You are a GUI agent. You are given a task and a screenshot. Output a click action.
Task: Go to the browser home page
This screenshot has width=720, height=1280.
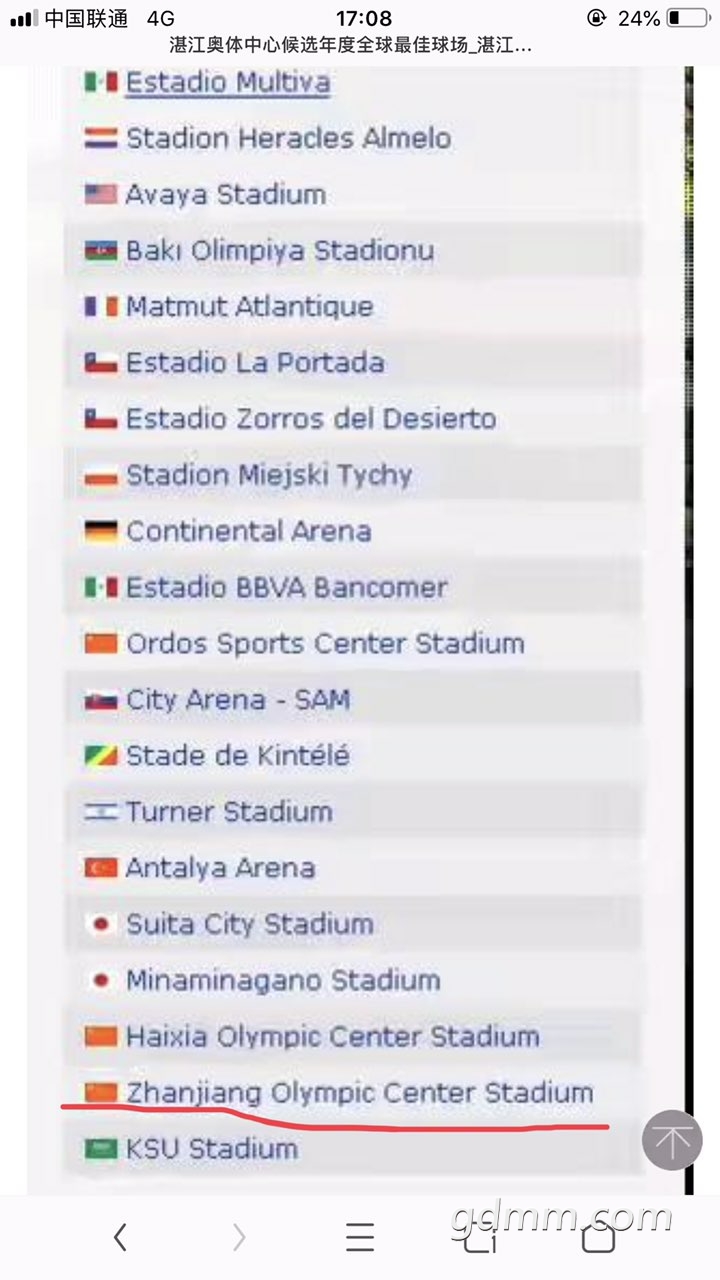click(599, 1238)
